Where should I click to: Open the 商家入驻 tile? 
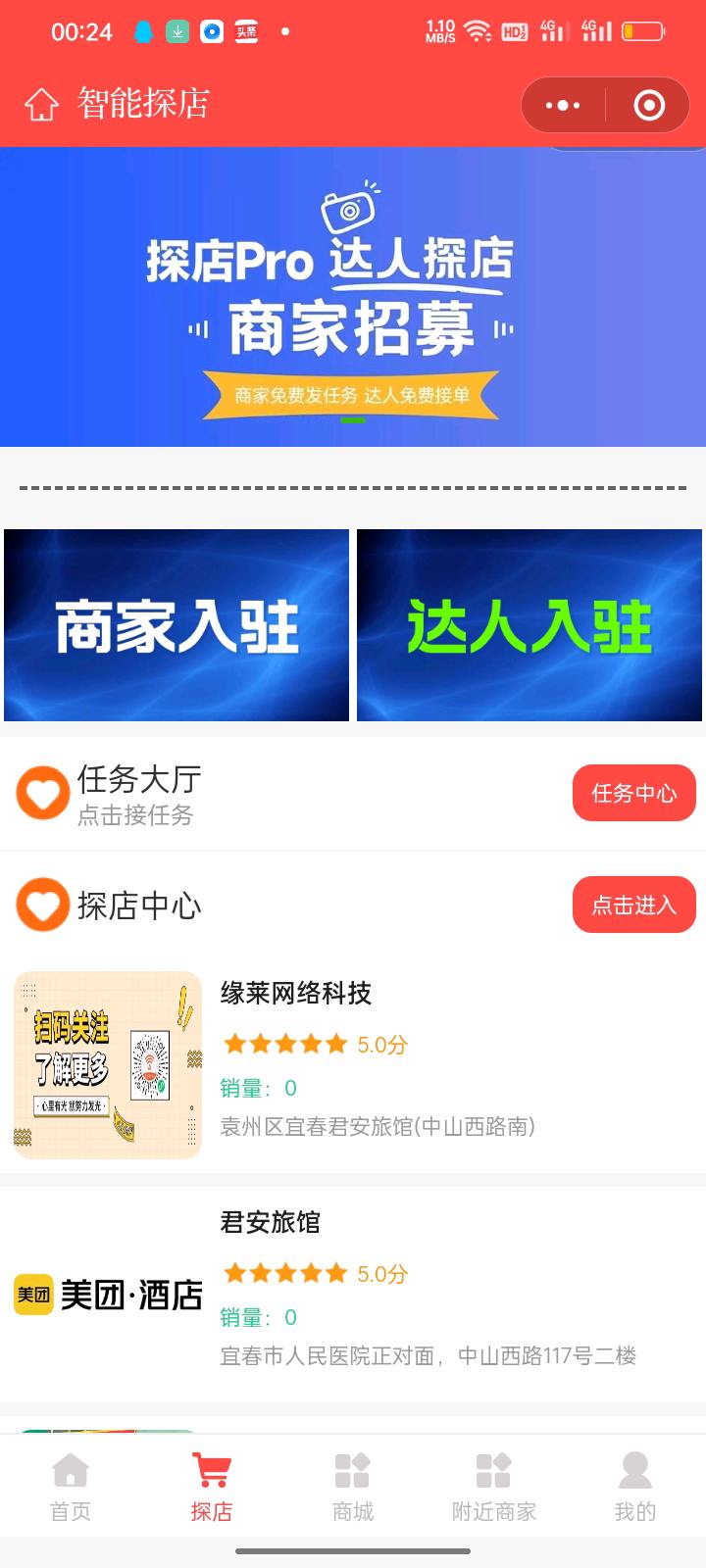pos(176,625)
